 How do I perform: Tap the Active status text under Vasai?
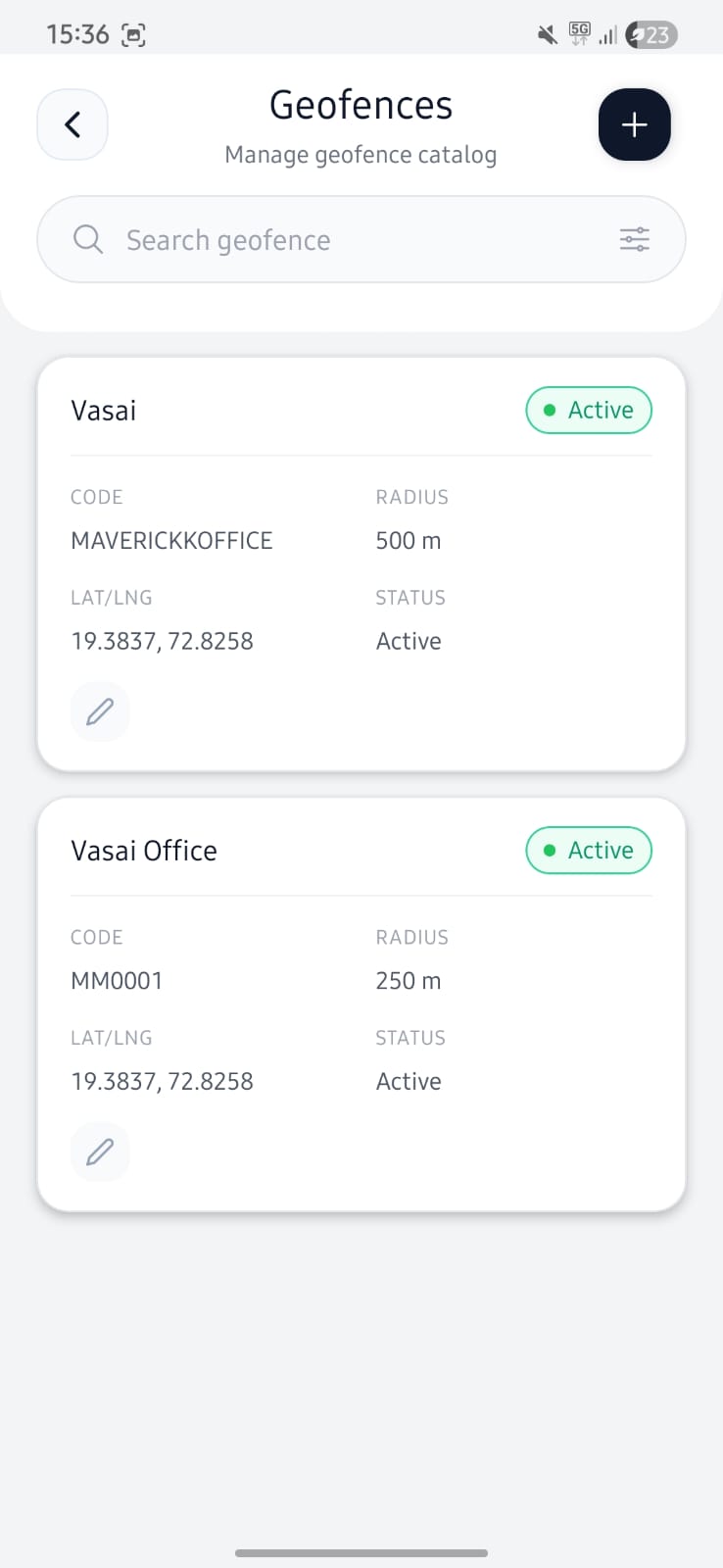point(409,640)
